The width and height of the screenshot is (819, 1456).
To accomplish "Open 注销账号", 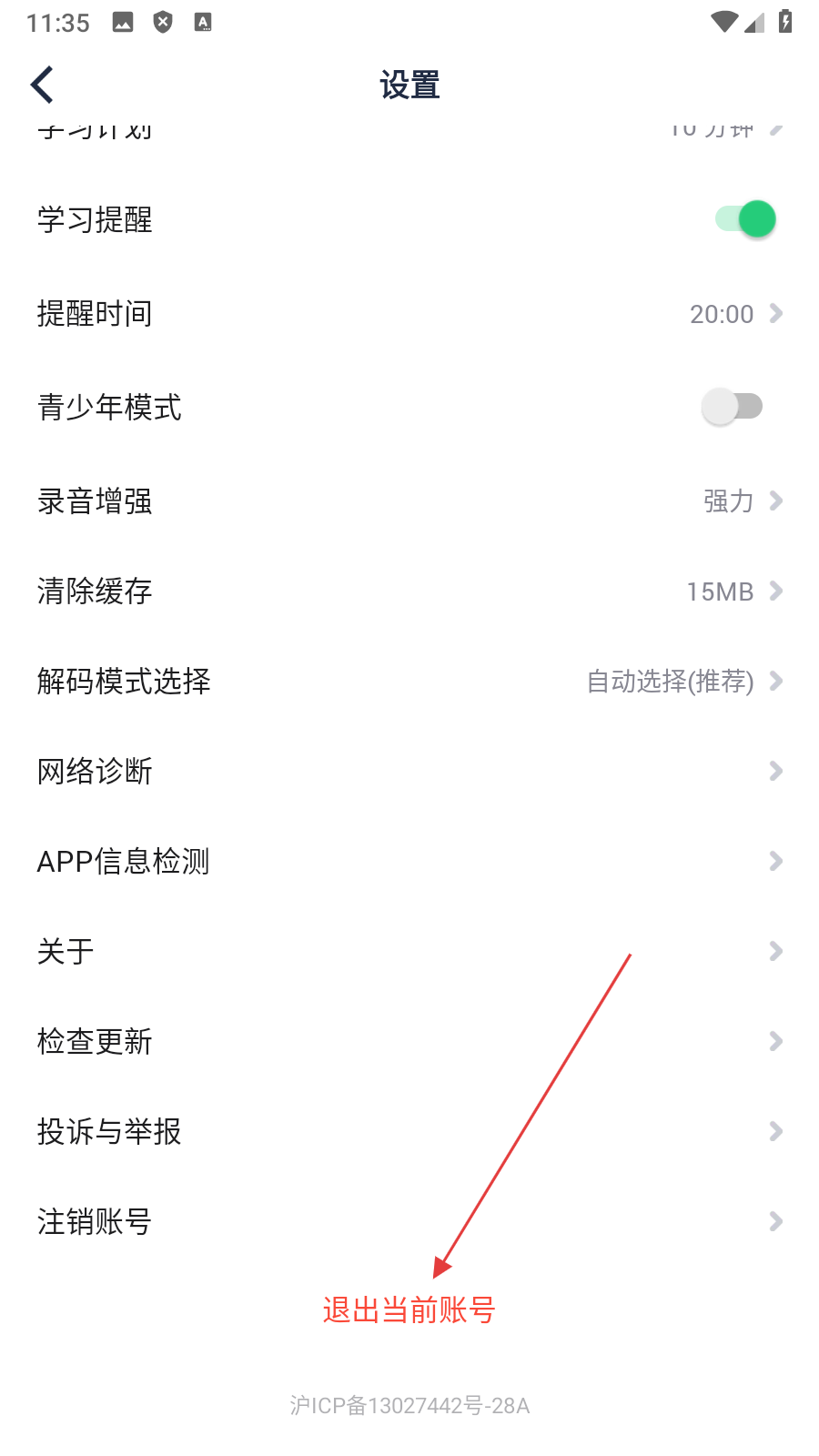I will [x=409, y=1221].
